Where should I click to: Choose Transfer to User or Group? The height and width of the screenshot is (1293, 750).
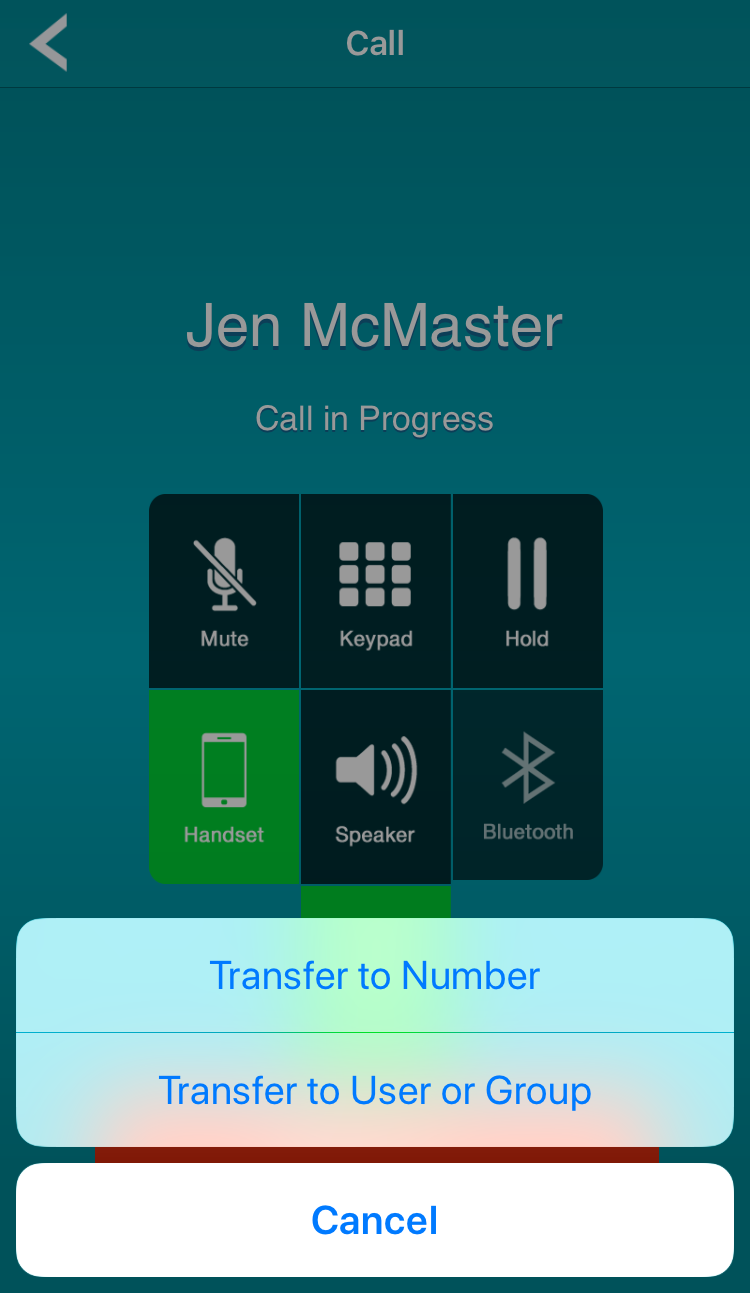click(x=375, y=1090)
